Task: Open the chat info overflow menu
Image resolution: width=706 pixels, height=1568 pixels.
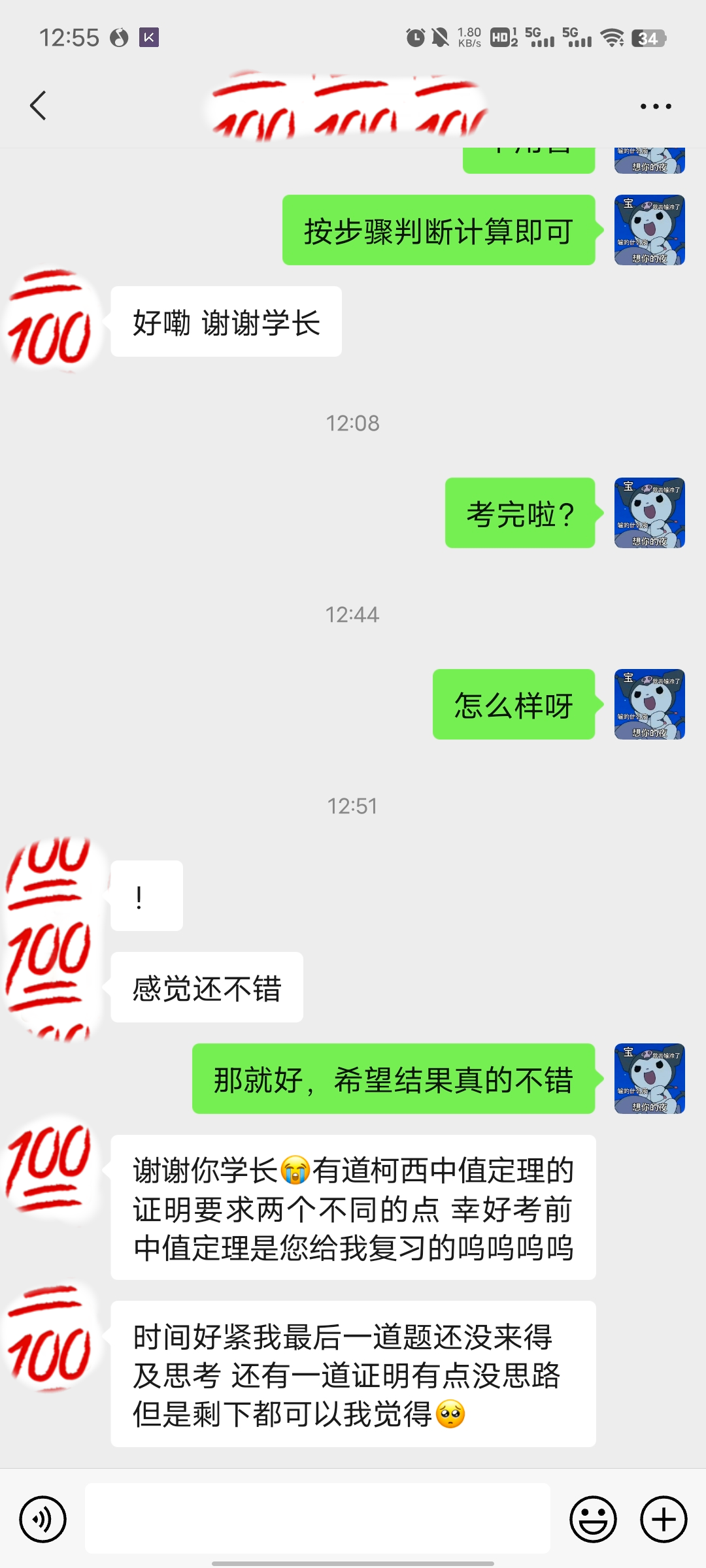Action: pyautogui.click(x=656, y=106)
